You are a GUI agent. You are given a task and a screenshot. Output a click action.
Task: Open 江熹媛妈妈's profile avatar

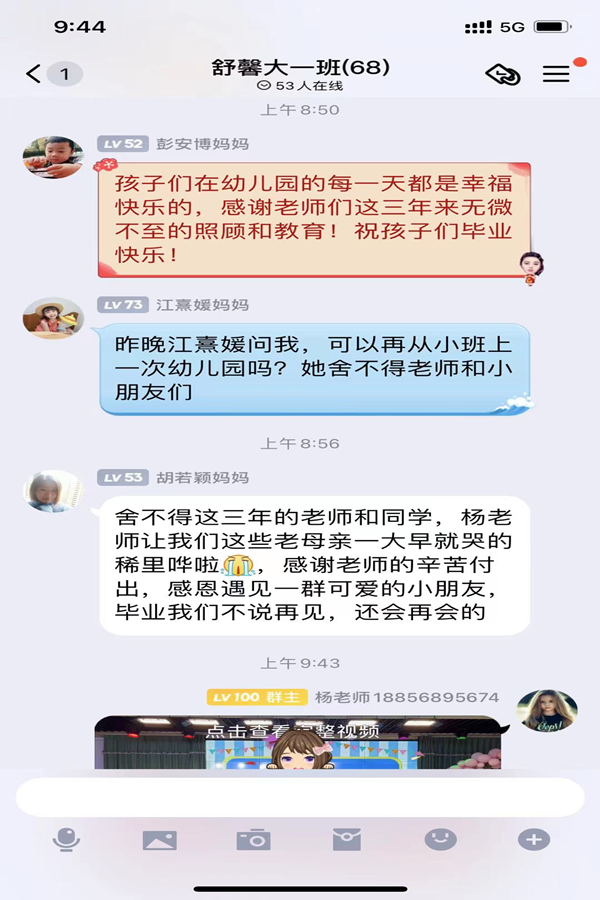[x=52, y=318]
